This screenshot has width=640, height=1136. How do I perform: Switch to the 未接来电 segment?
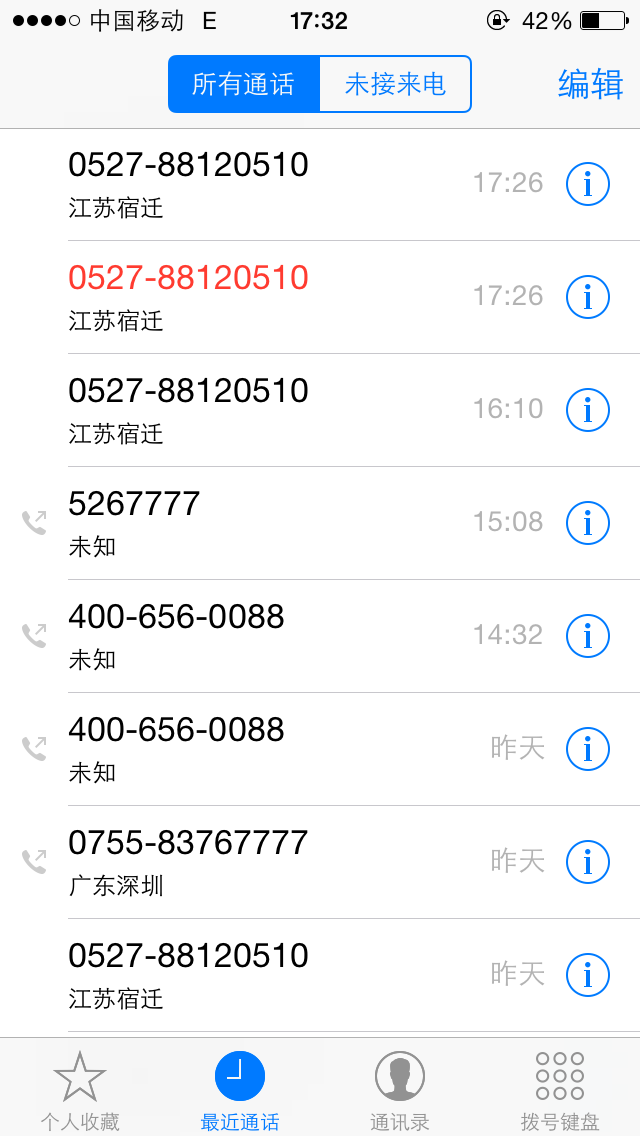[395, 84]
